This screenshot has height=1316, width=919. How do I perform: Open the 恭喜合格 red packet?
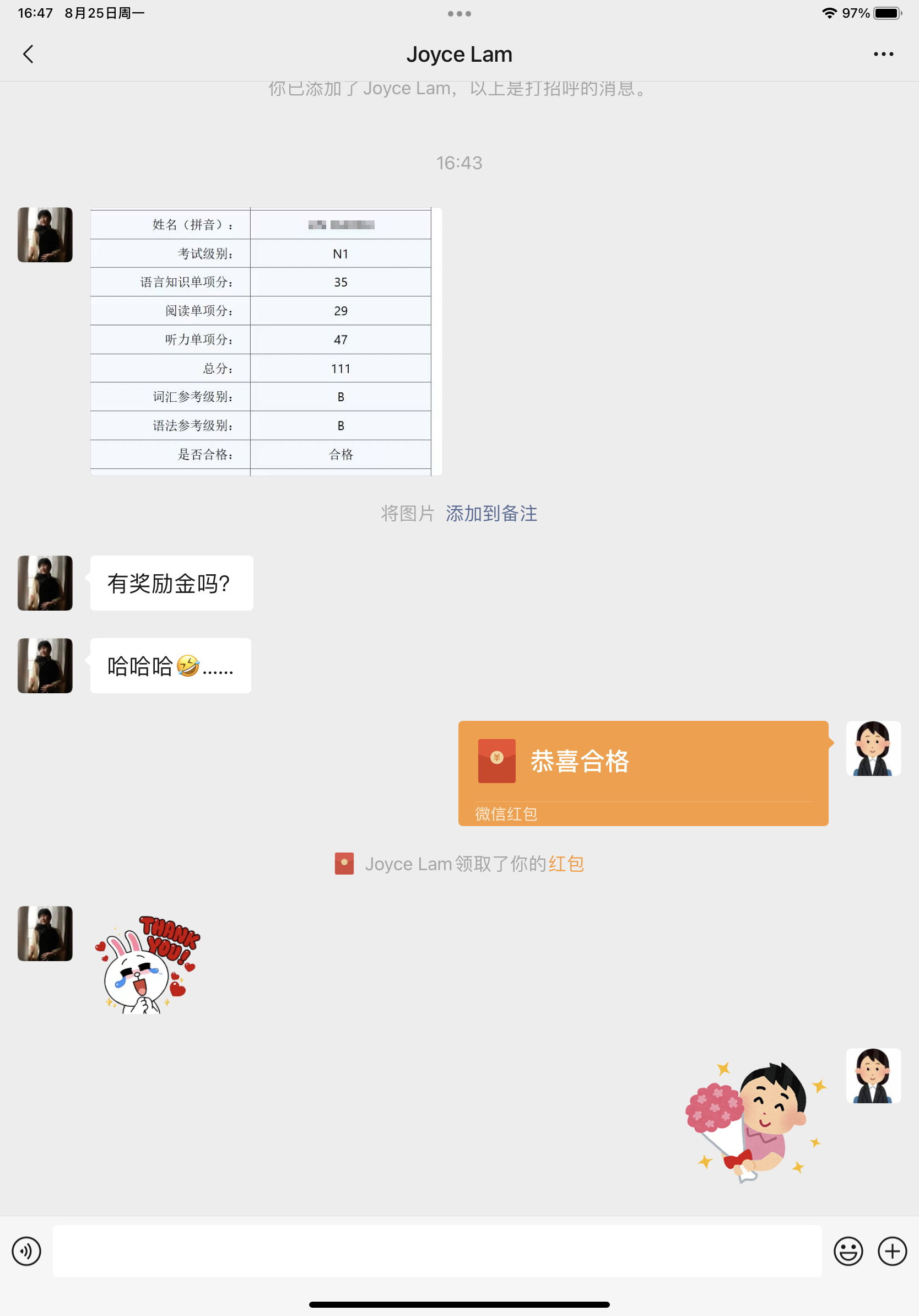(643, 773)
